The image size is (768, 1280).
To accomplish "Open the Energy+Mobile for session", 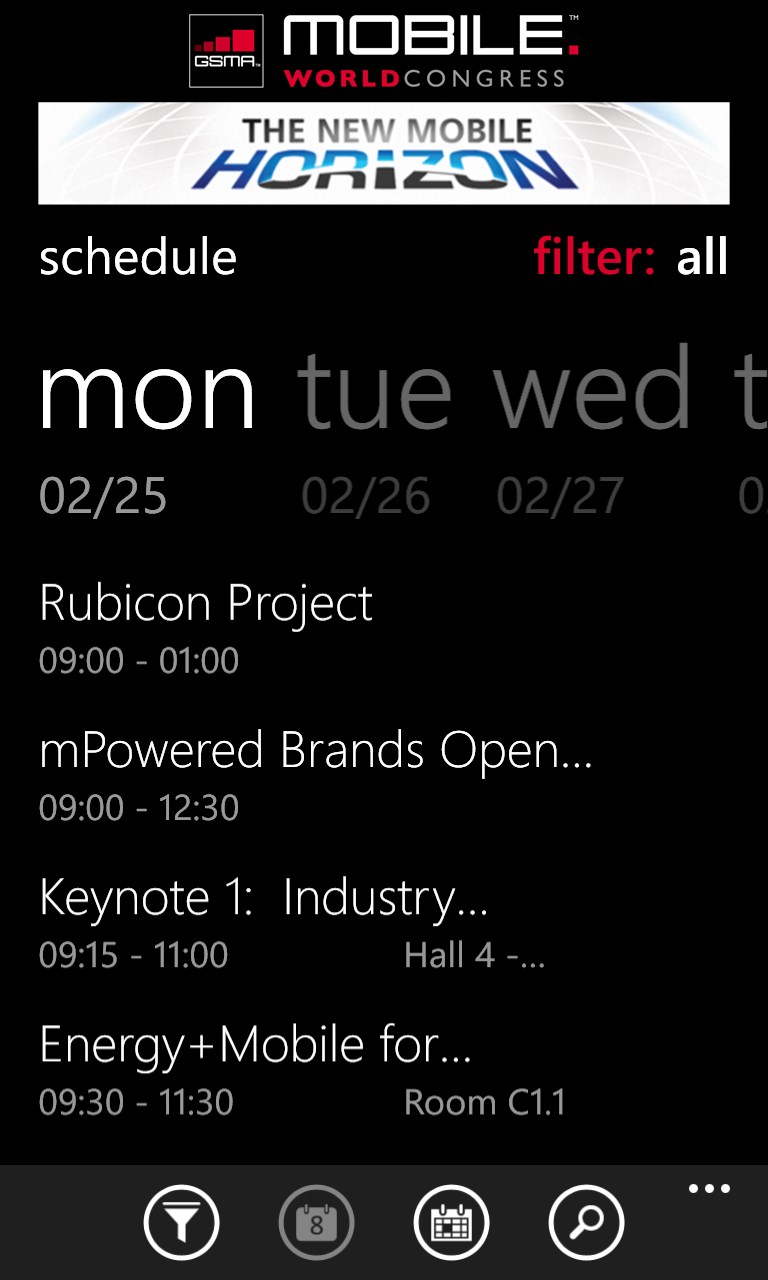I will (255, 1067).
